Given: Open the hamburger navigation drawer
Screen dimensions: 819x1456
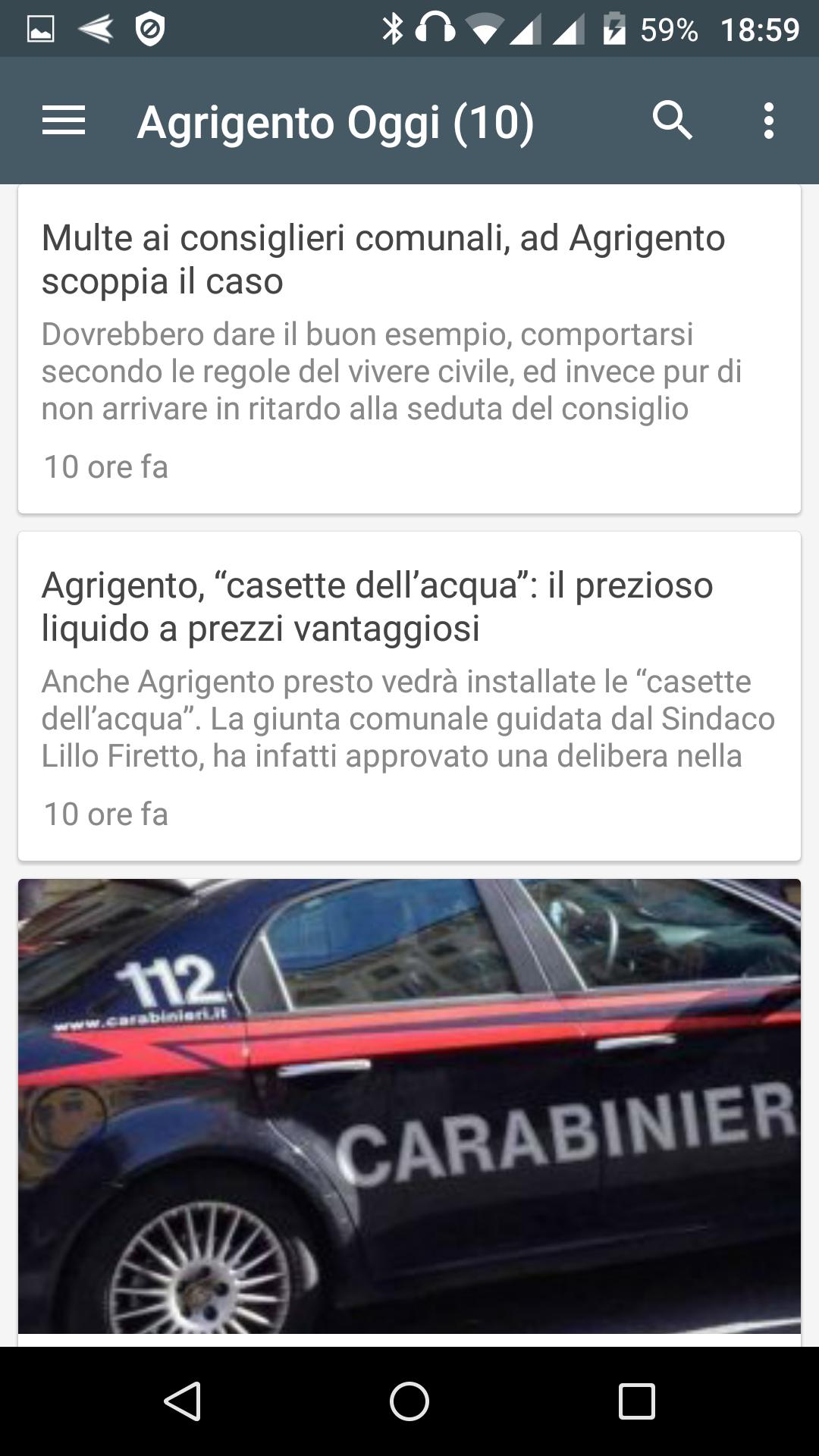Looking at the screenshot, I should click(64, 121).
